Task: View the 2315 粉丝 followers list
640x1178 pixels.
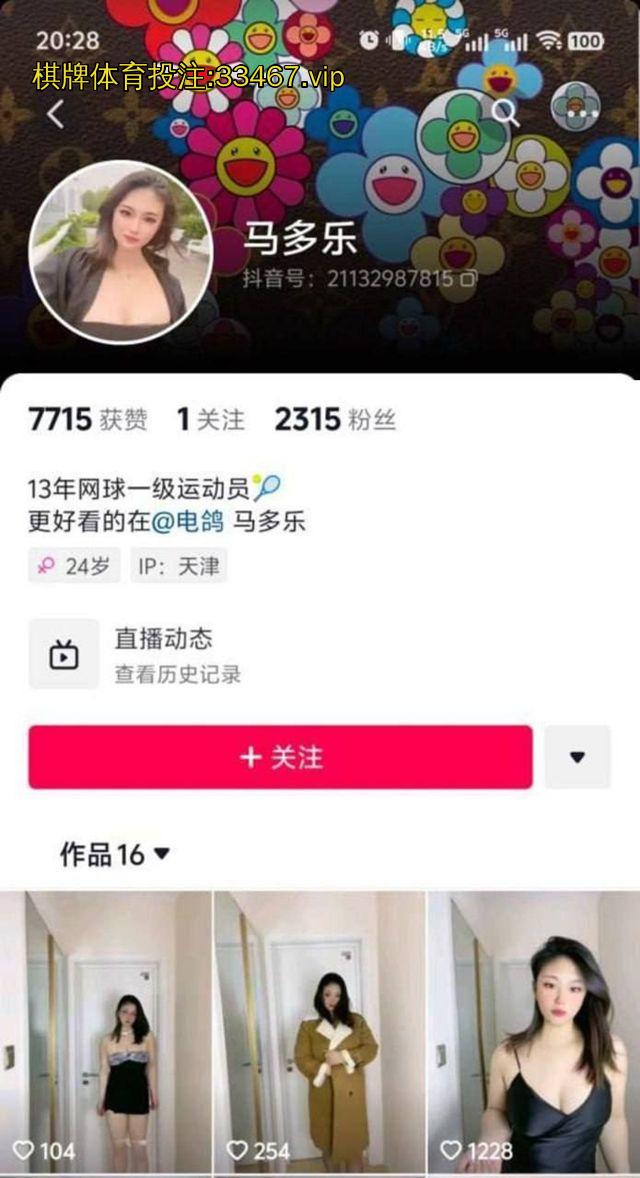Action: coord(335,420)
